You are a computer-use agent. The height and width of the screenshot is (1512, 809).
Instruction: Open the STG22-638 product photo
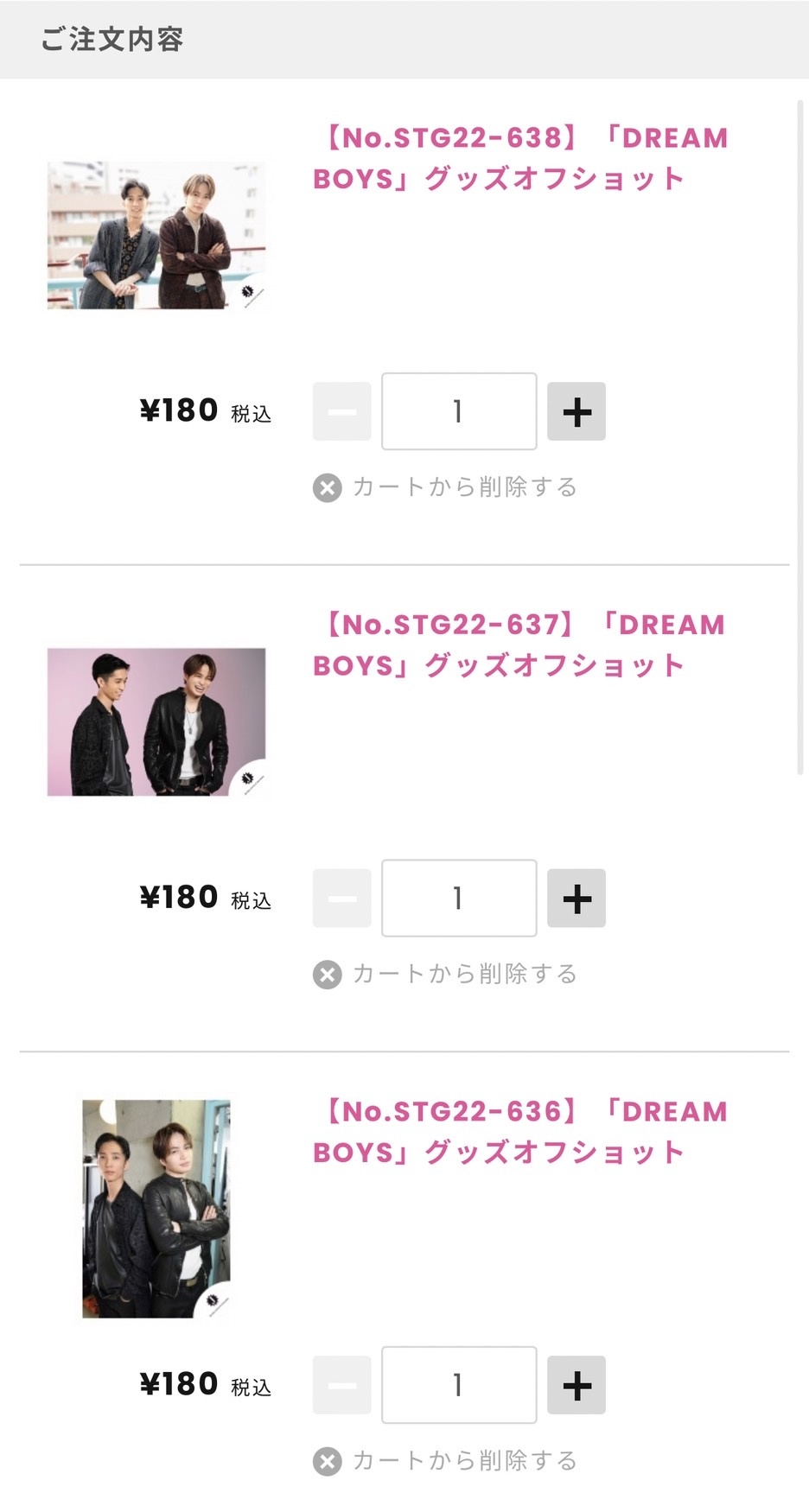(156, 235)
